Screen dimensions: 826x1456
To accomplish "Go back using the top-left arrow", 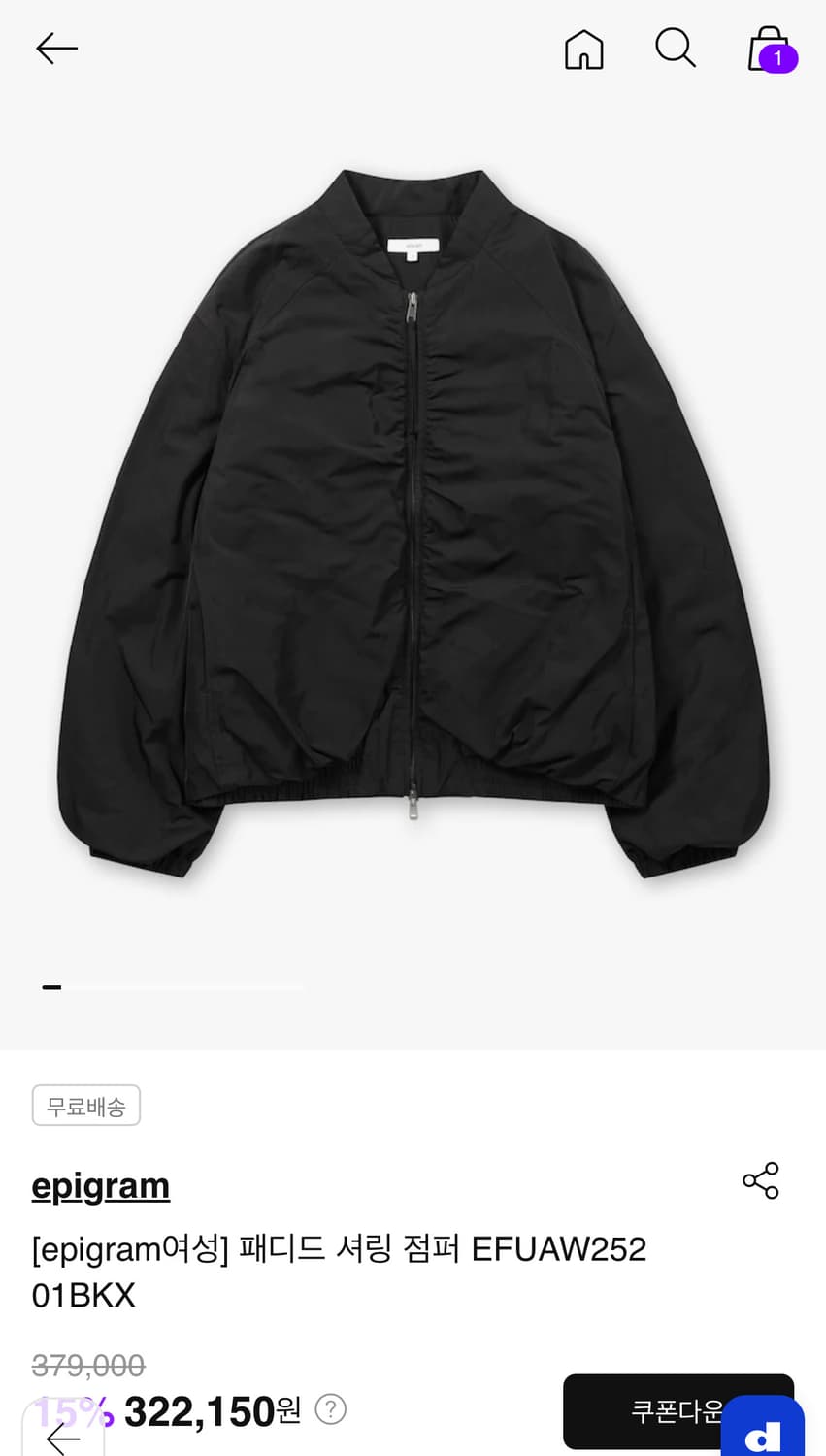I will (56, 49).
